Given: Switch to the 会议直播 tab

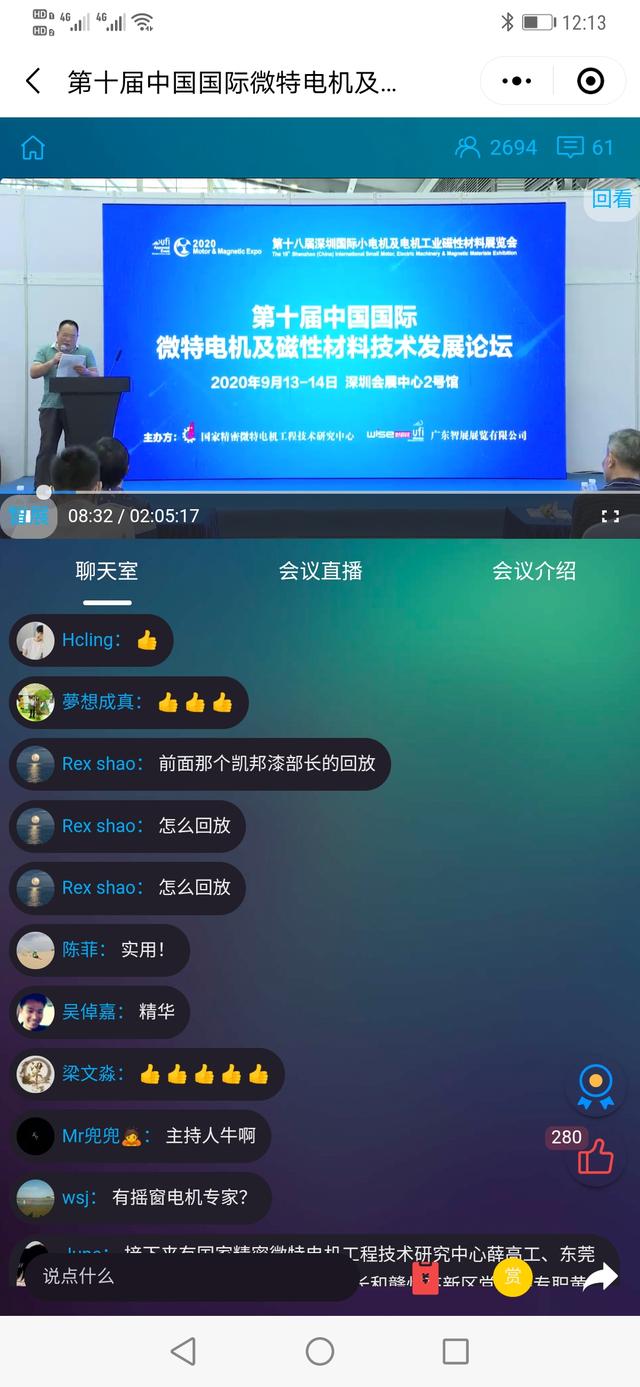Looking at the screenshot, I should point(320,572).
